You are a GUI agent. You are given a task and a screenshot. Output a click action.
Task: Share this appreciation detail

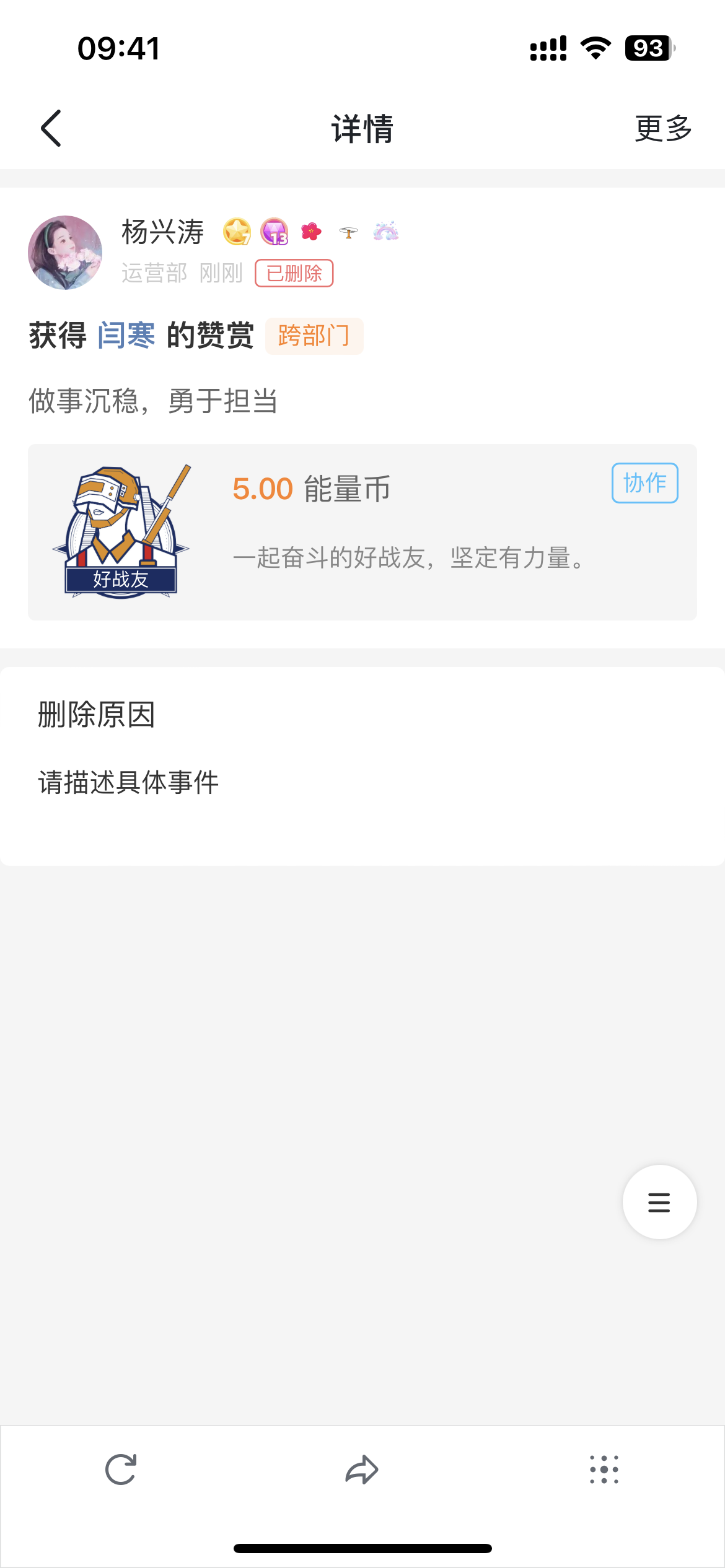pos(362,1470)
